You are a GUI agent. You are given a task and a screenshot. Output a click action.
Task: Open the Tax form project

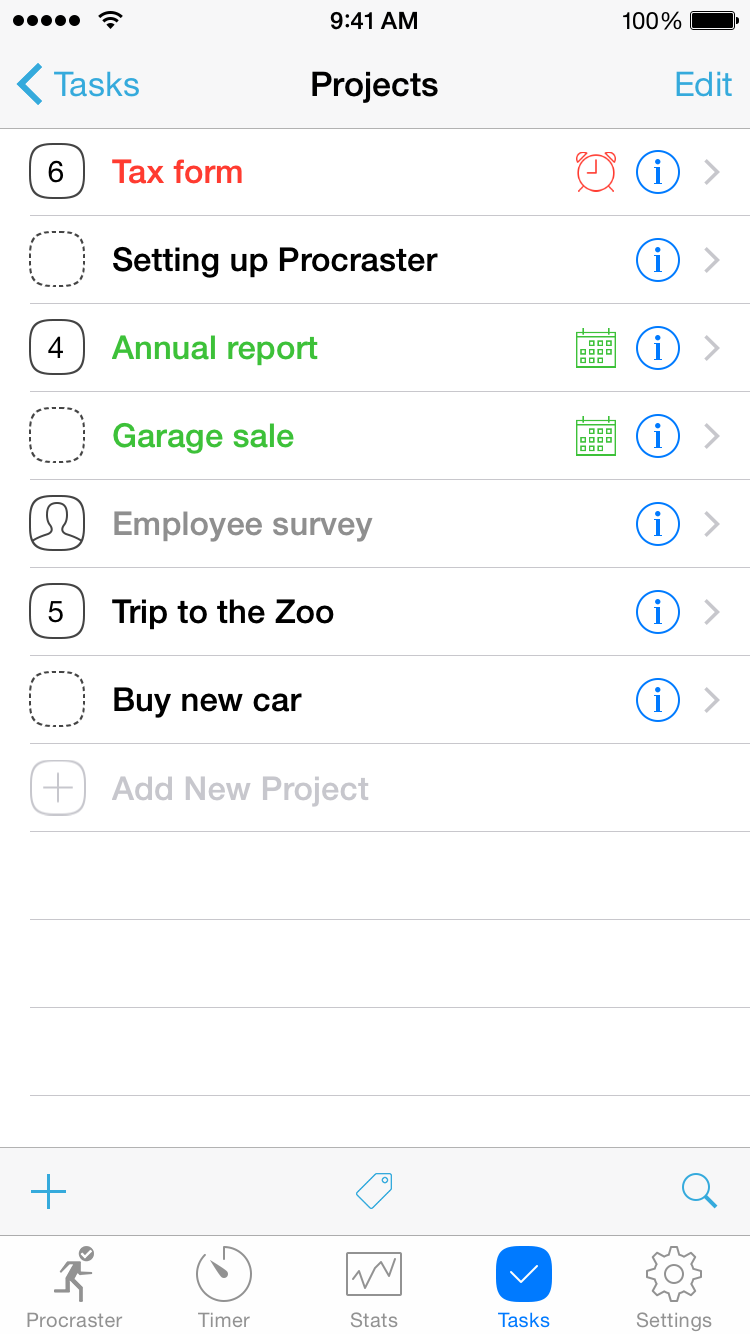(375, 172)
